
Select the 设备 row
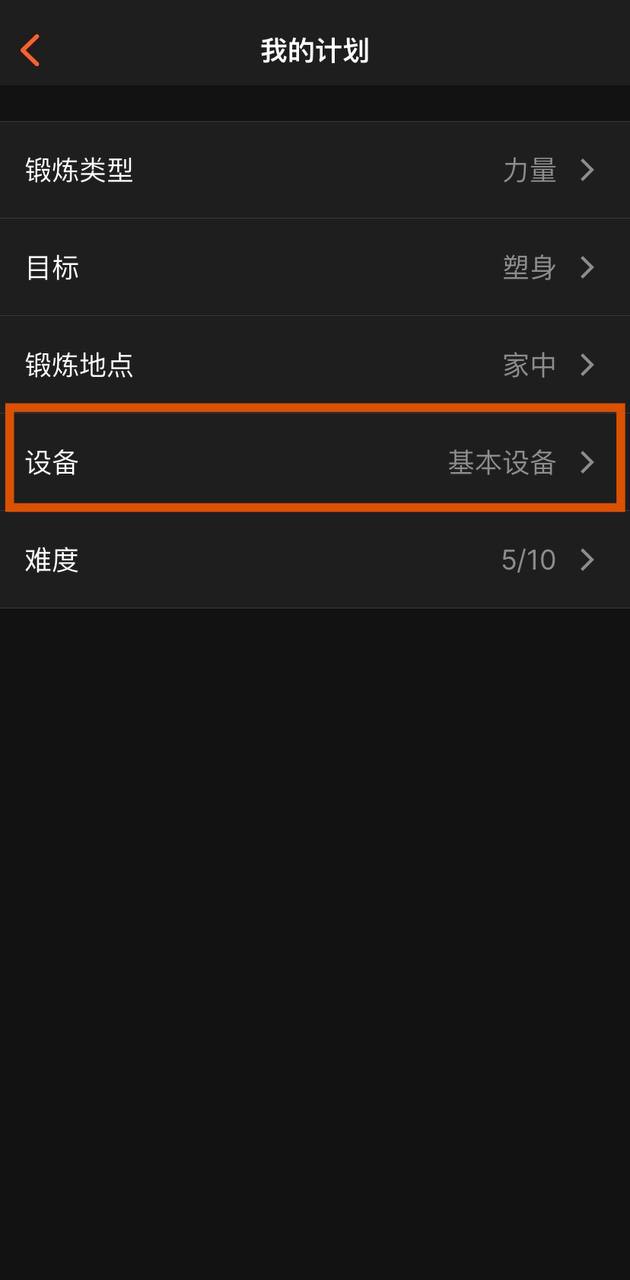[x=314, y=462]
